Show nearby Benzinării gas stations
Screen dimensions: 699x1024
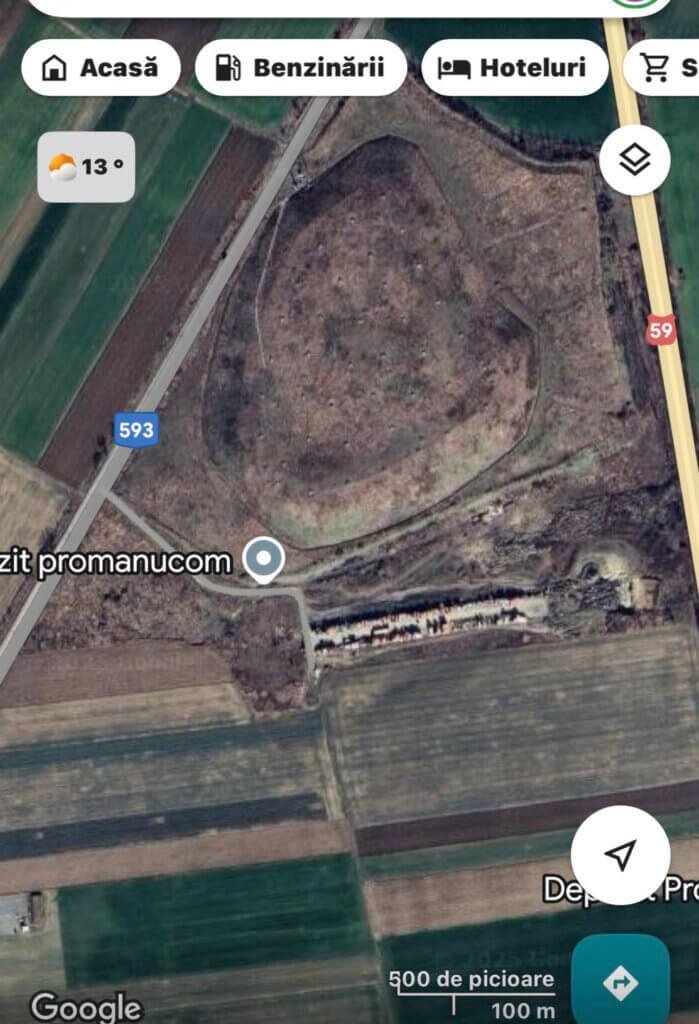pos(300,68)
